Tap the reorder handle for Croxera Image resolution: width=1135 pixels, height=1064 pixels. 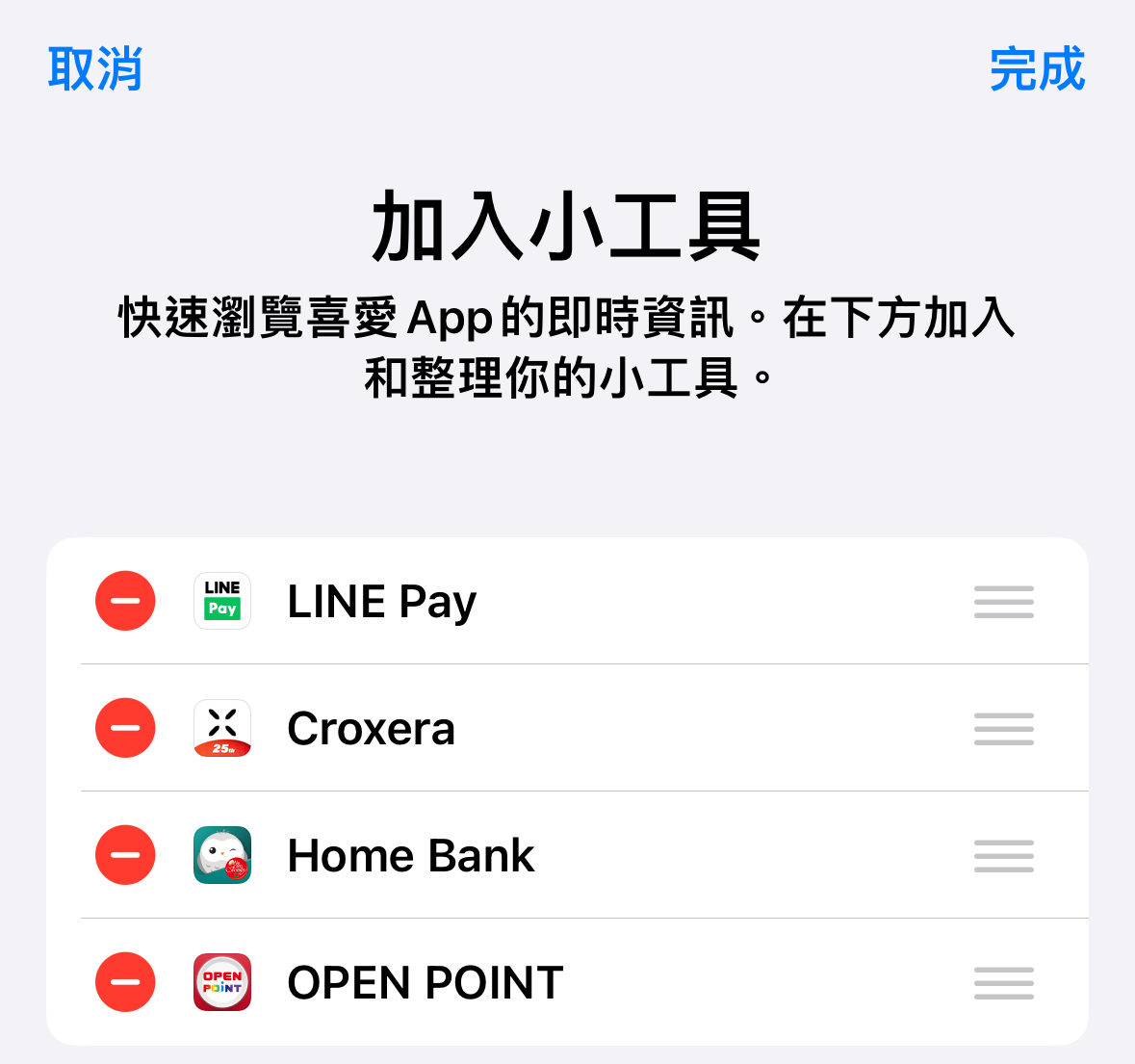tap(1003, 729)
